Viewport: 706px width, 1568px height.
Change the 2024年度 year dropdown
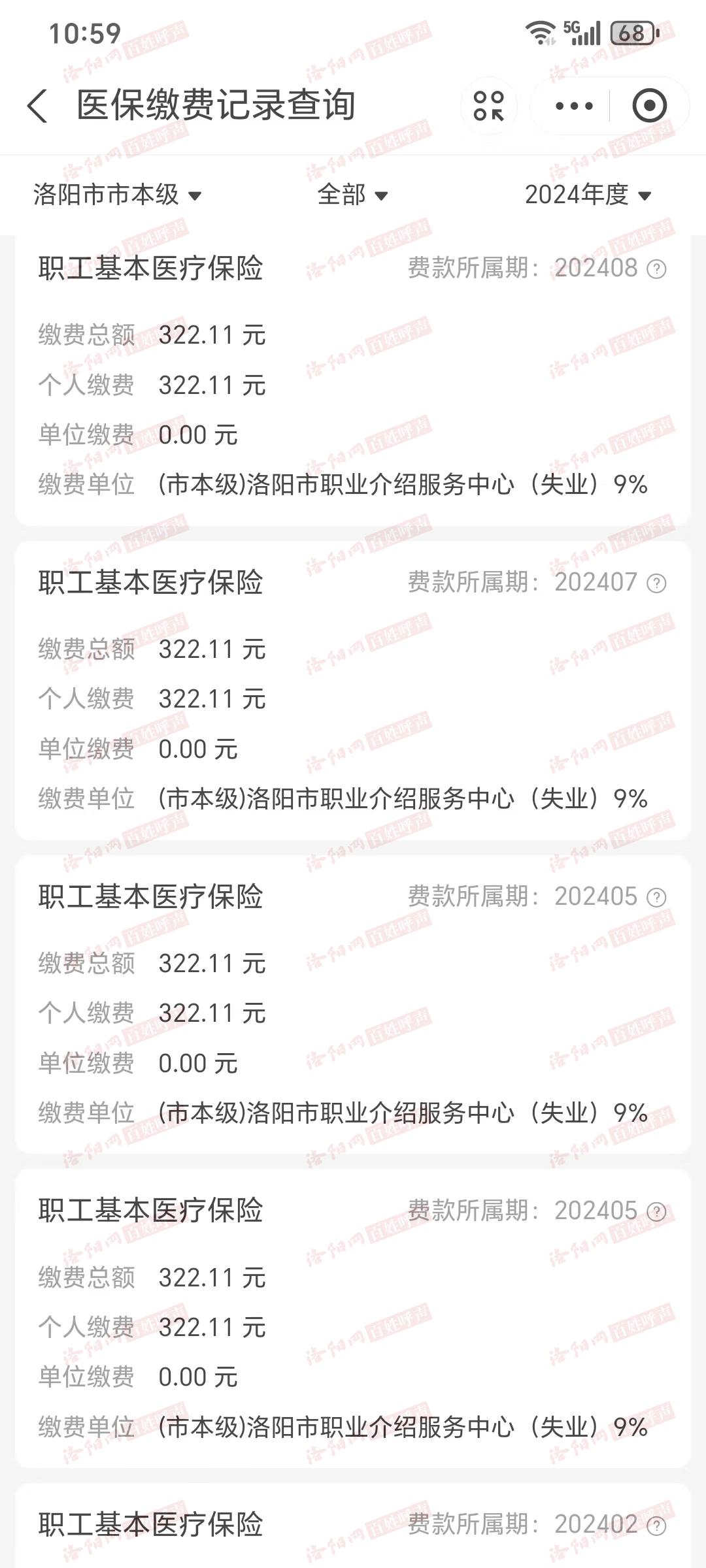pyautogui.click(x=588, y=195)
